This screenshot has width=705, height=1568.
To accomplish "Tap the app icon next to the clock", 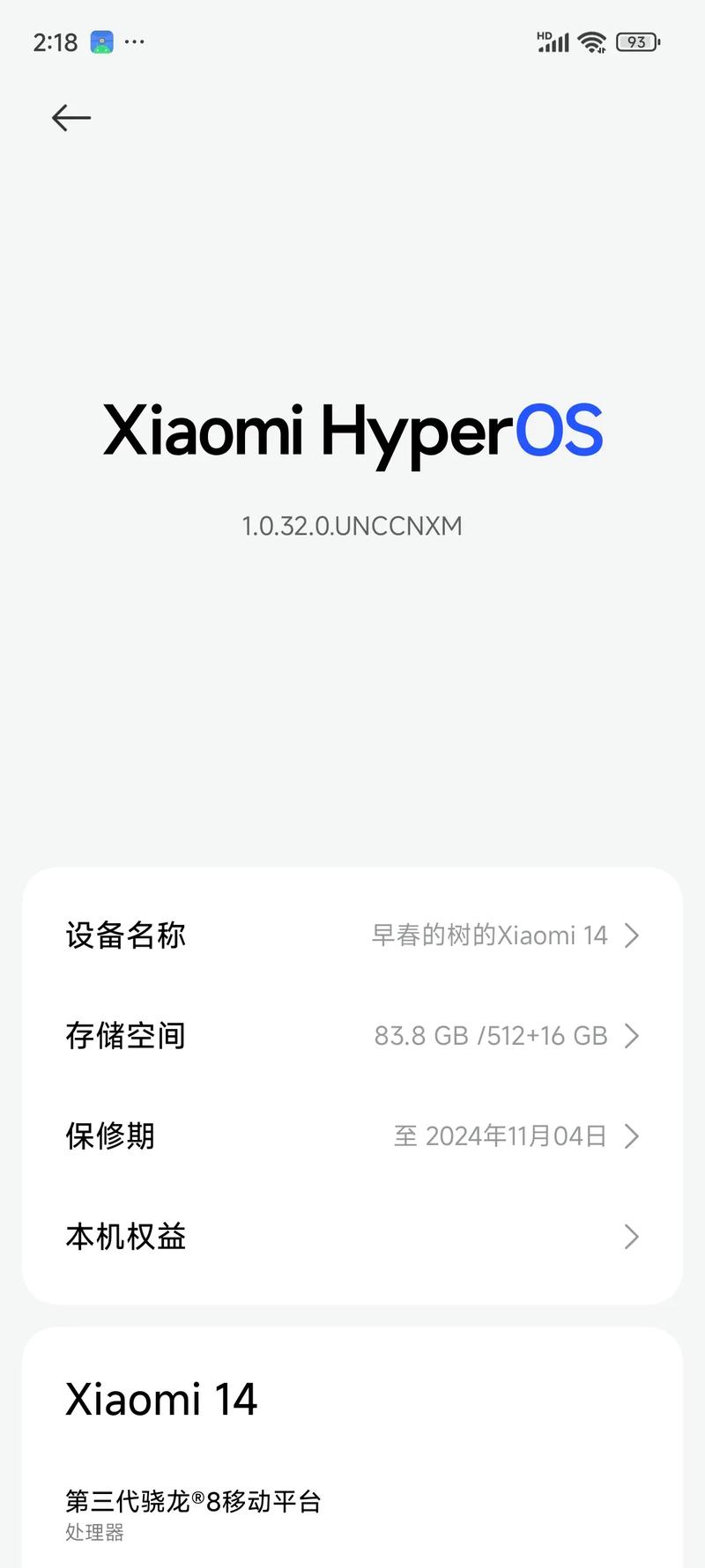I will click(x=103, y=41).
